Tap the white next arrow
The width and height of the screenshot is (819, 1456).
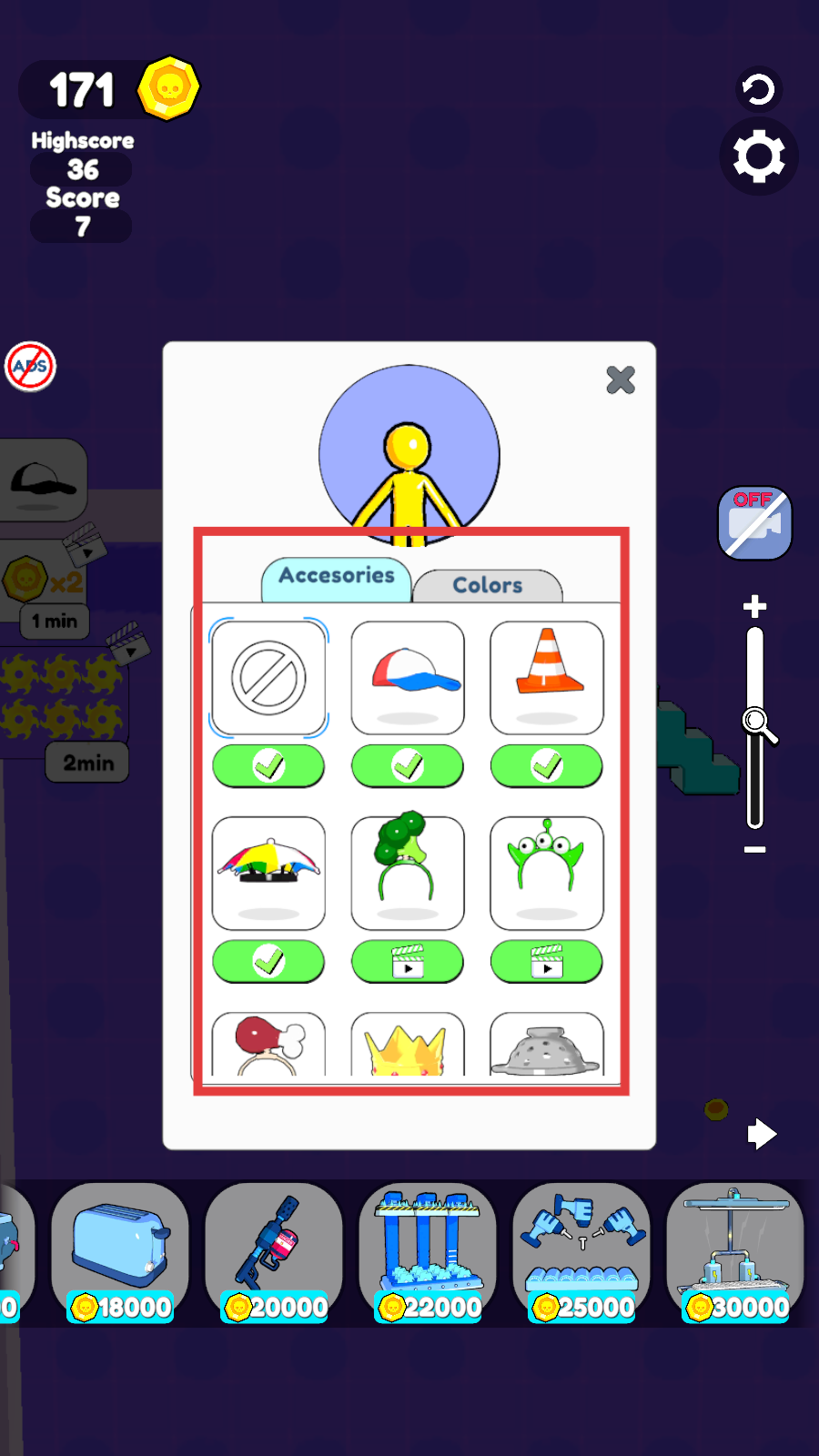[761, 1134]
